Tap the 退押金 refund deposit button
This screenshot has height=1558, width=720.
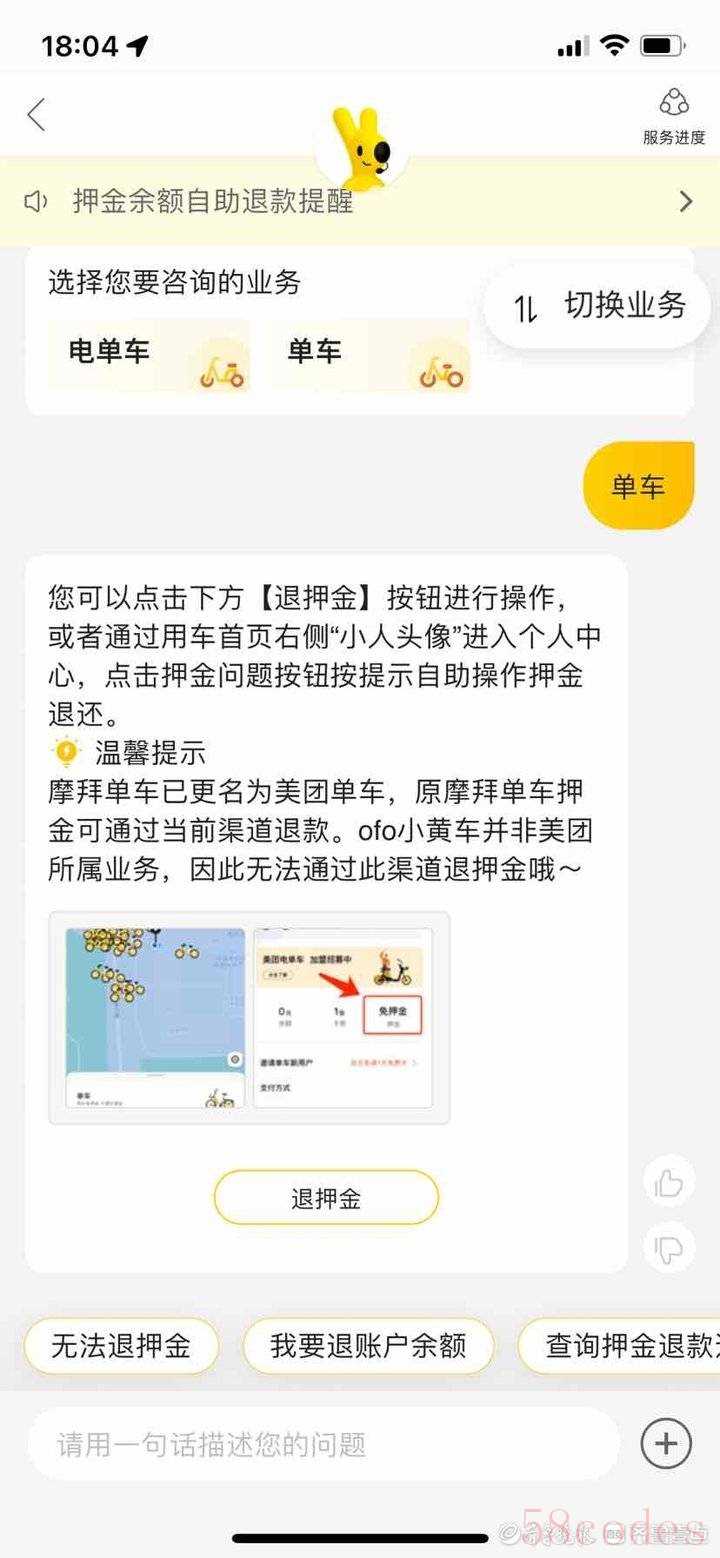pyautogui.click(x=326, y=1198)
